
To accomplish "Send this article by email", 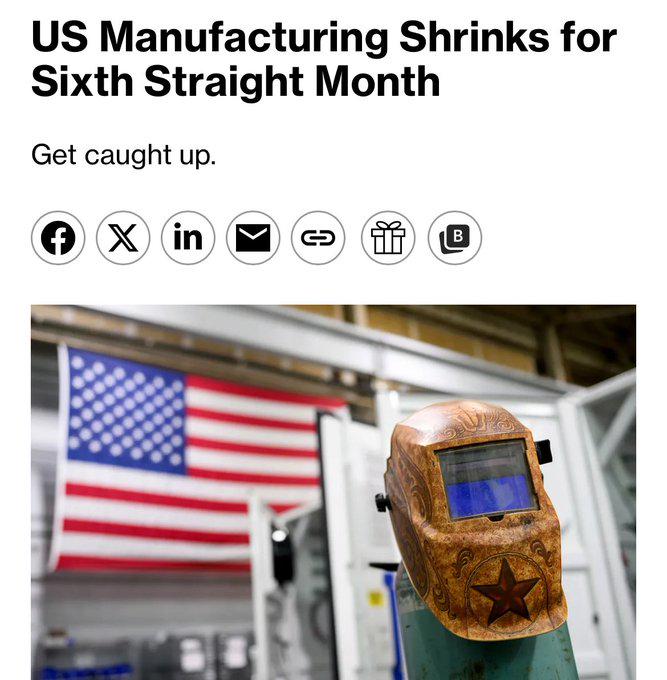I will [252, 238].
